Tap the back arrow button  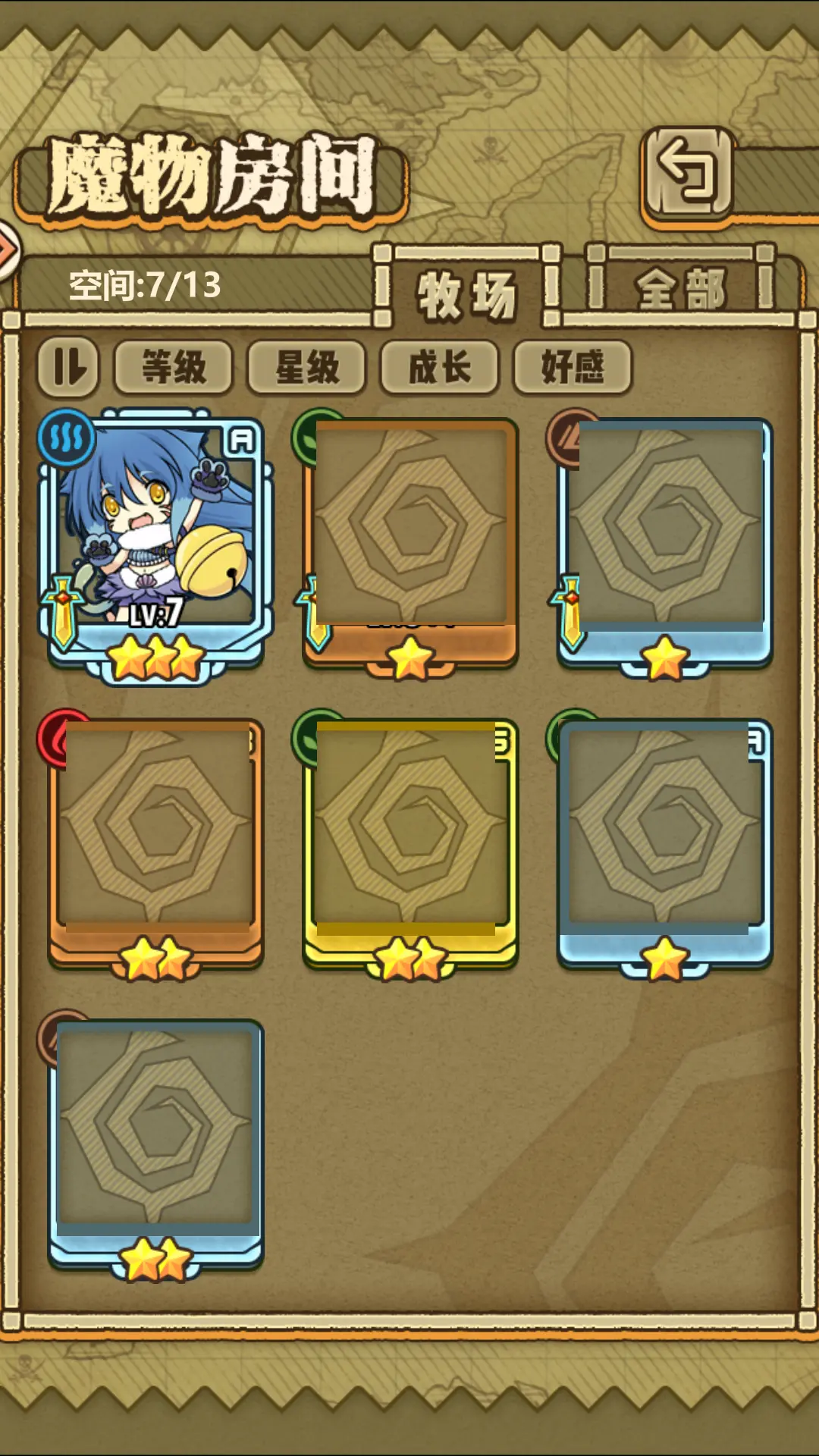click(x=688, y=173)
